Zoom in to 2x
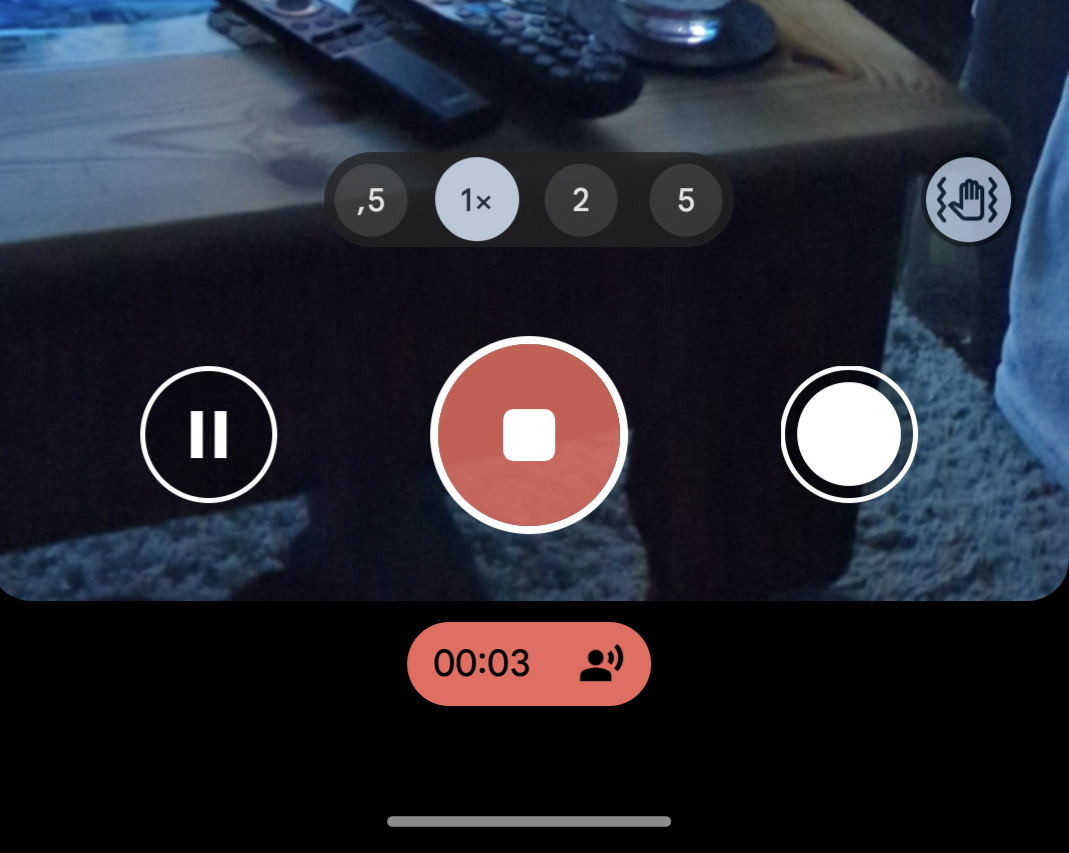 click(581, 201)
